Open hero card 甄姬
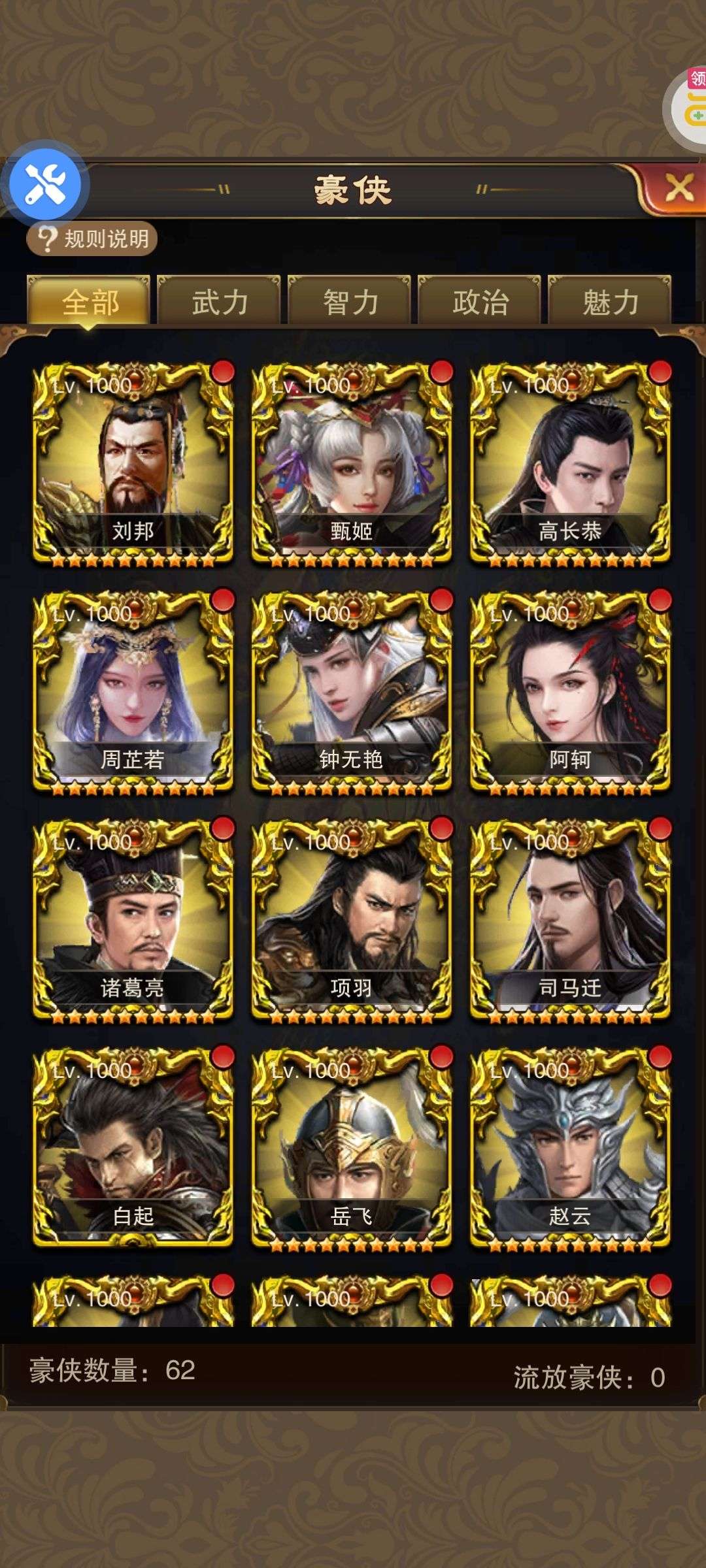This screenshot has width=706, height=1568. point(352,464)
